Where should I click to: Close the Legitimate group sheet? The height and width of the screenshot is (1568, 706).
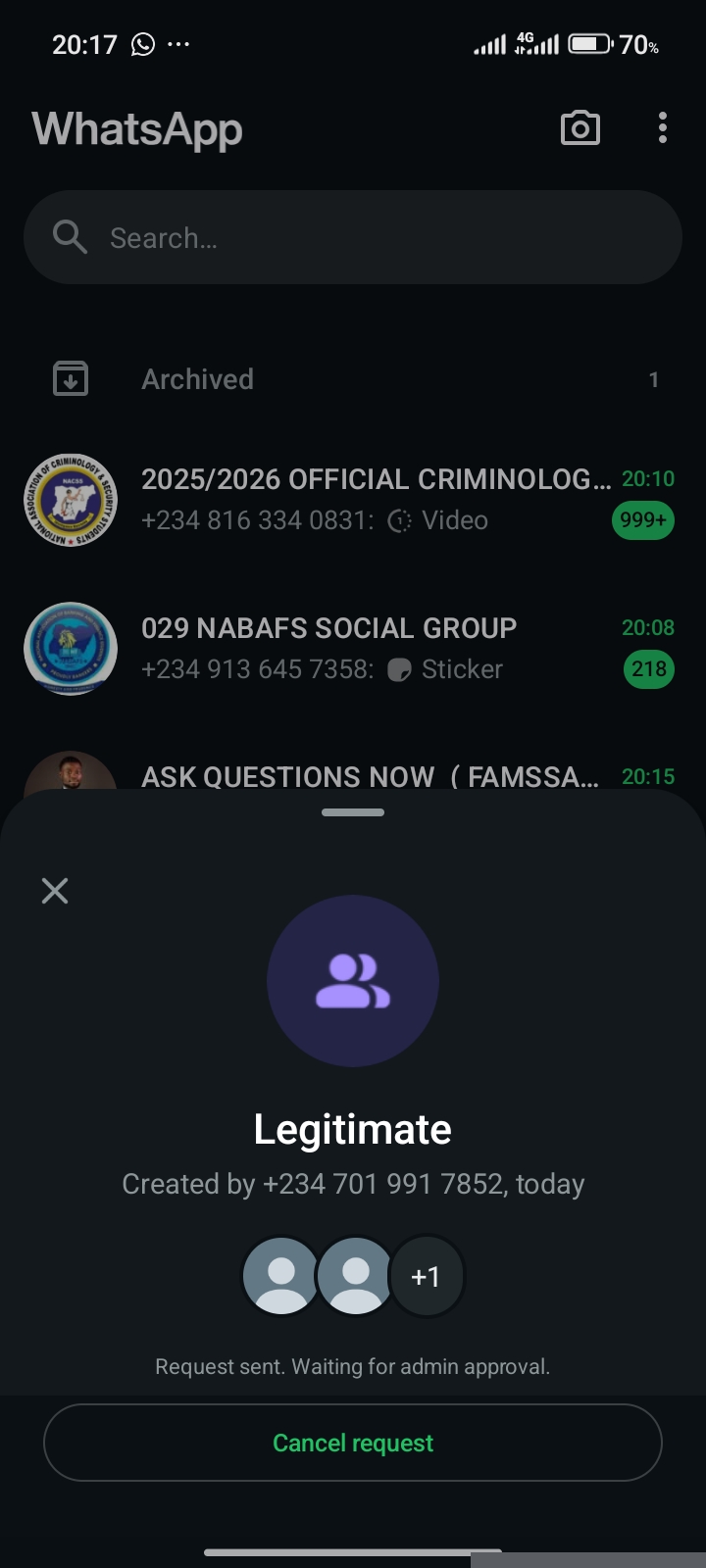(x=55, y=890)
